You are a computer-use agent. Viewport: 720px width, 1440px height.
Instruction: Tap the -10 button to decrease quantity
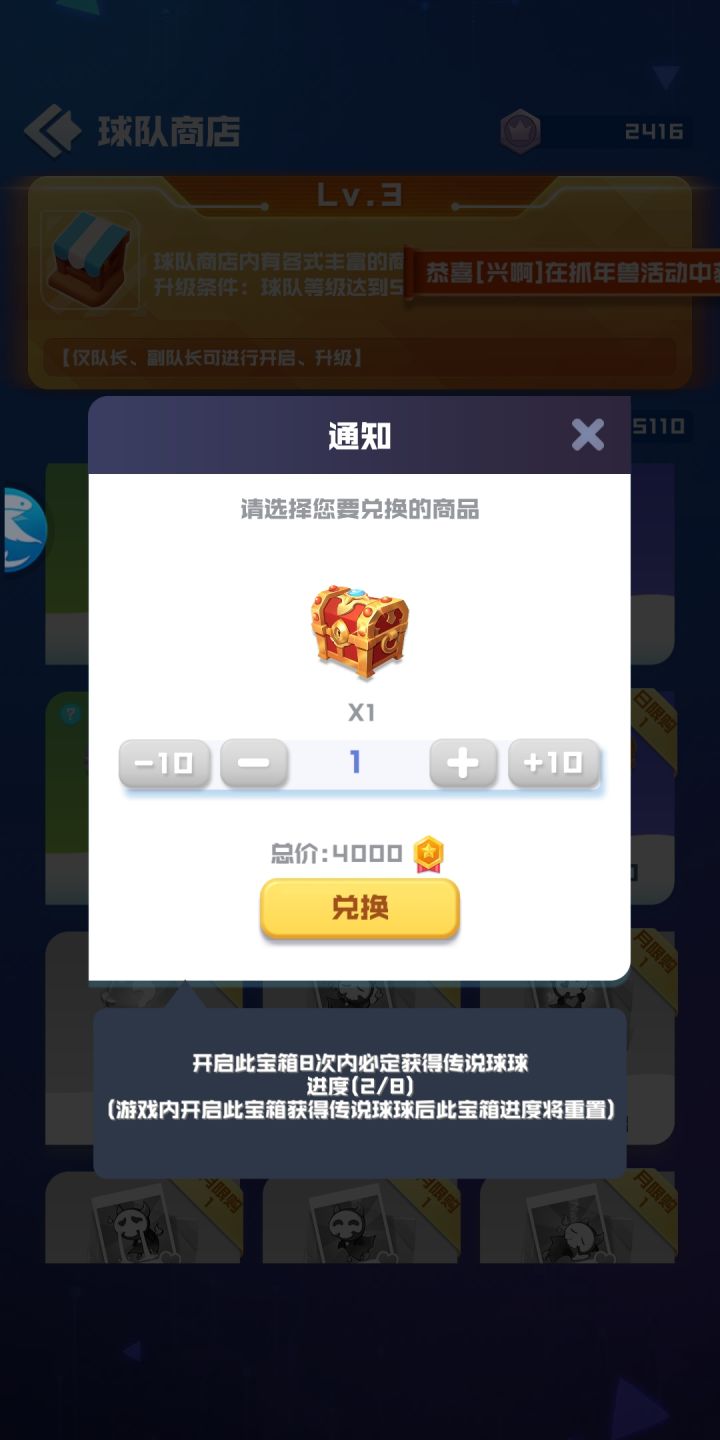(x=164, y=762)
